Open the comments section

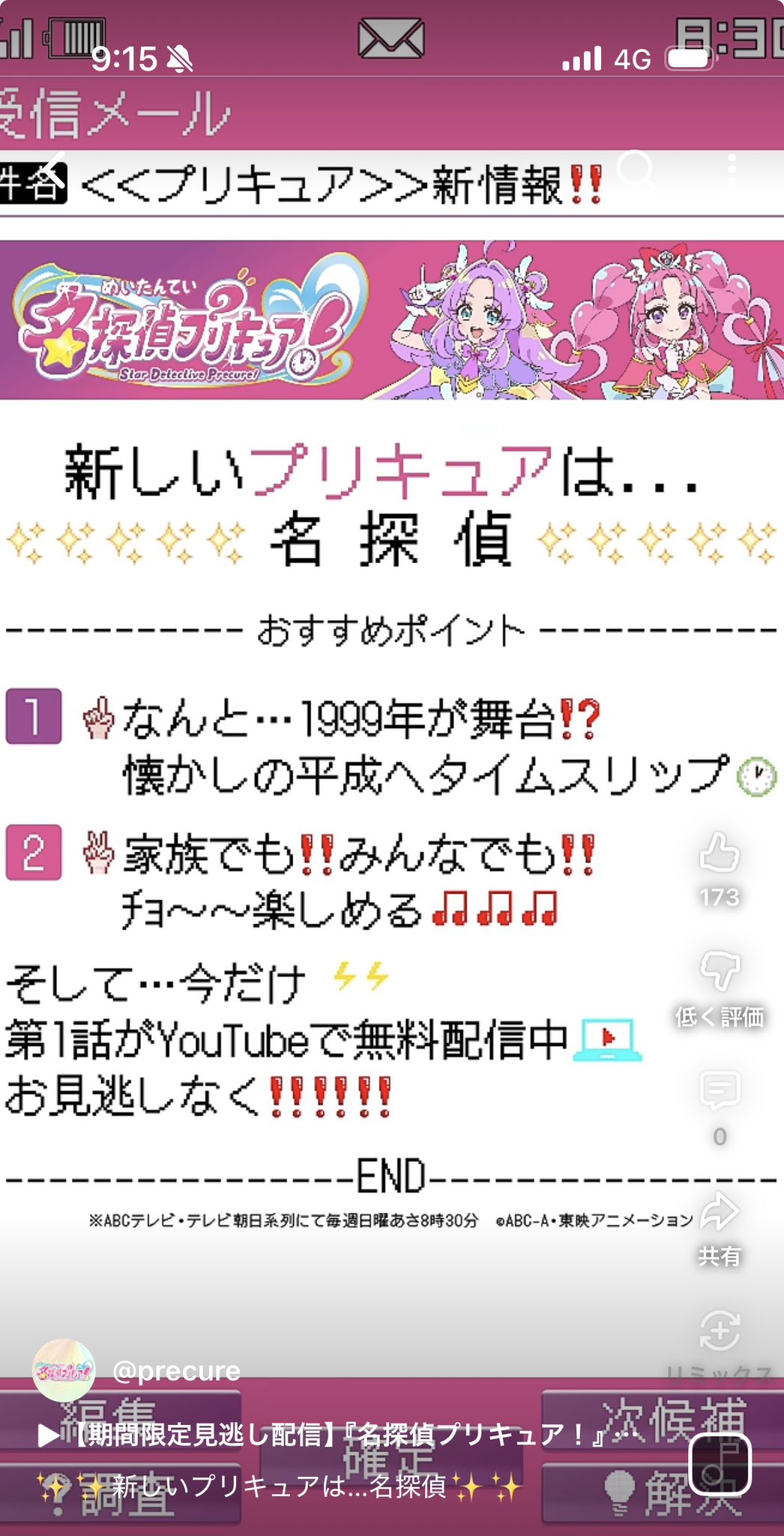coord(720,1091)
